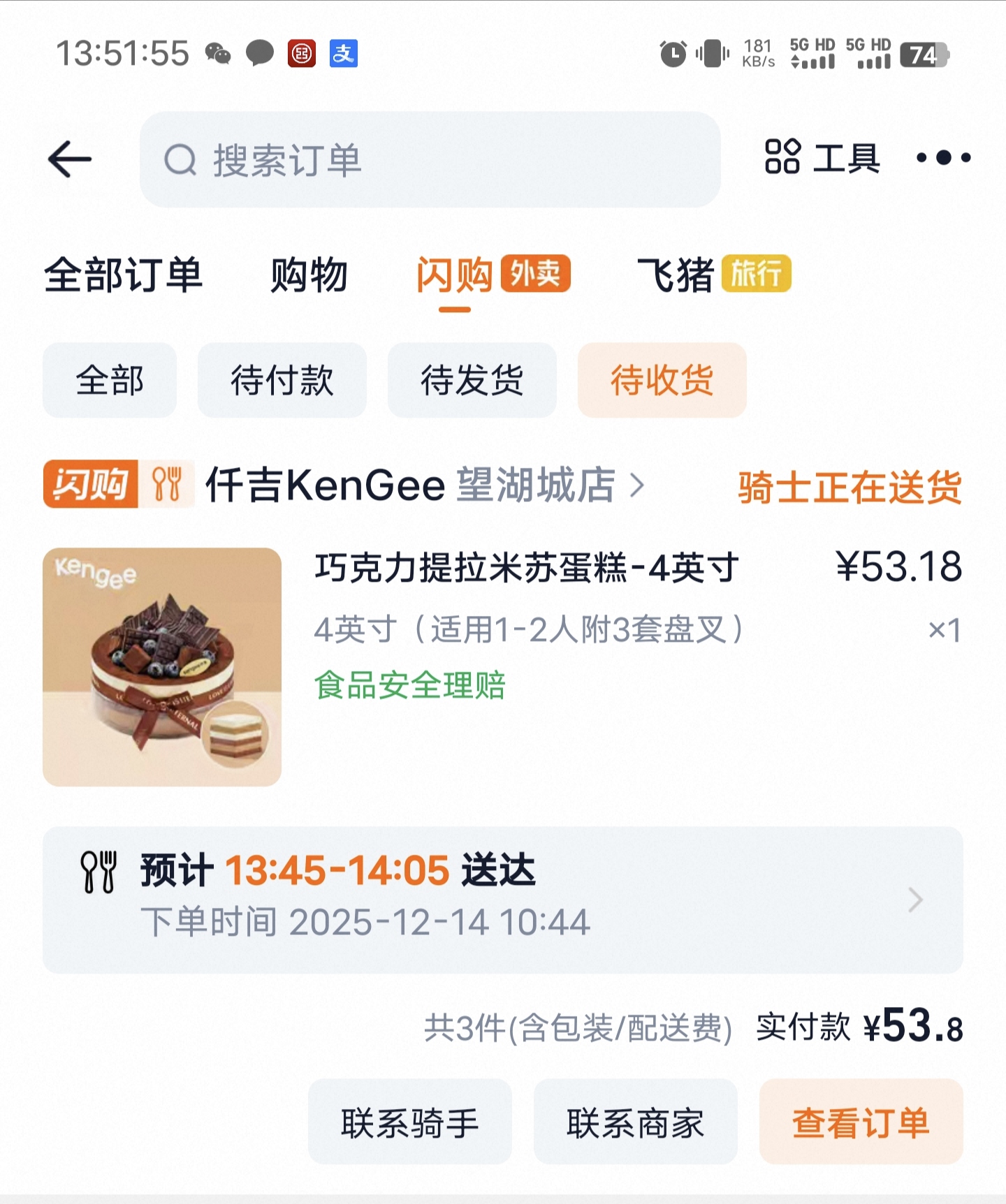
Task: Select the 闪购 外卖 tab
Action: pyautogui.click(x=493, y=274)
